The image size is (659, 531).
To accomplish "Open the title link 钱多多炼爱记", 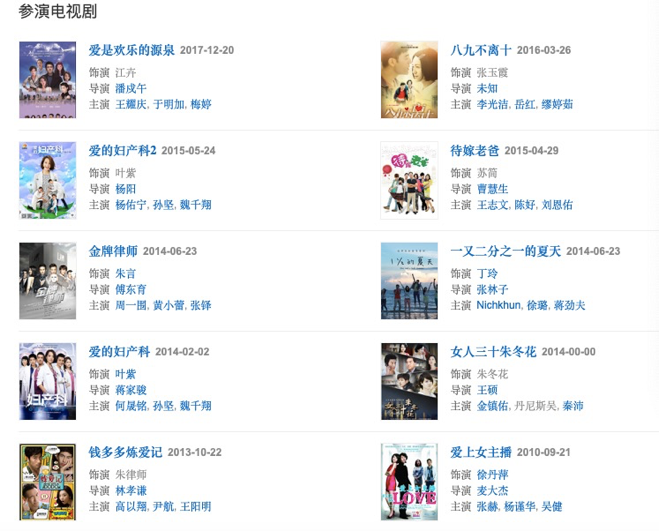I will click(x=125, y=452).
